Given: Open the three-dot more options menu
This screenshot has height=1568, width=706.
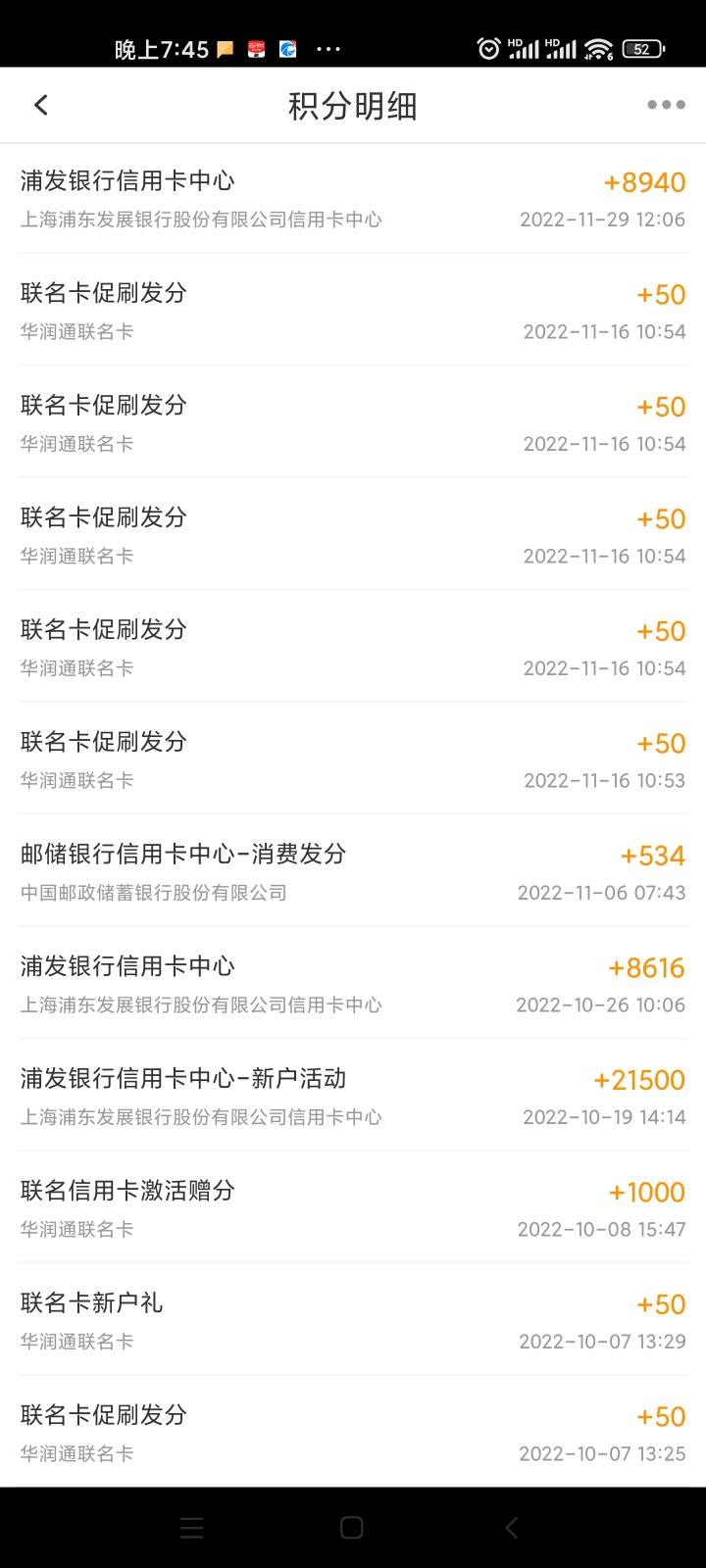Looking at the screenshot, I should pos(666,105).
